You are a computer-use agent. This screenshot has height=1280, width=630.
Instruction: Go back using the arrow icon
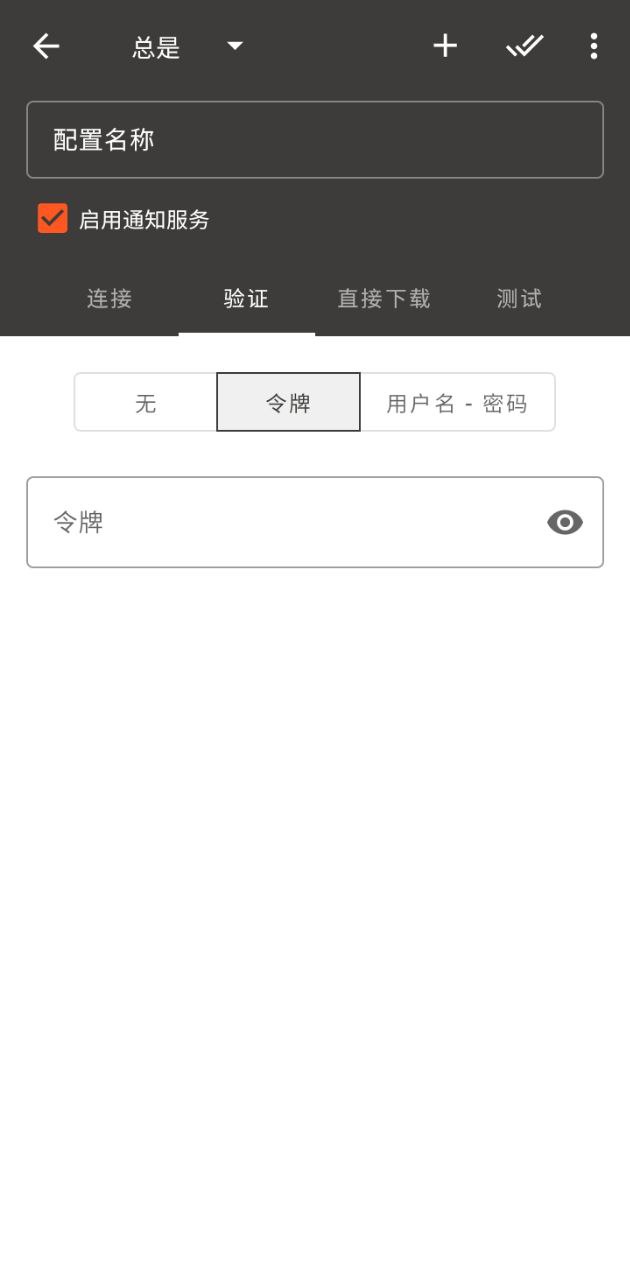pos(46,46)
